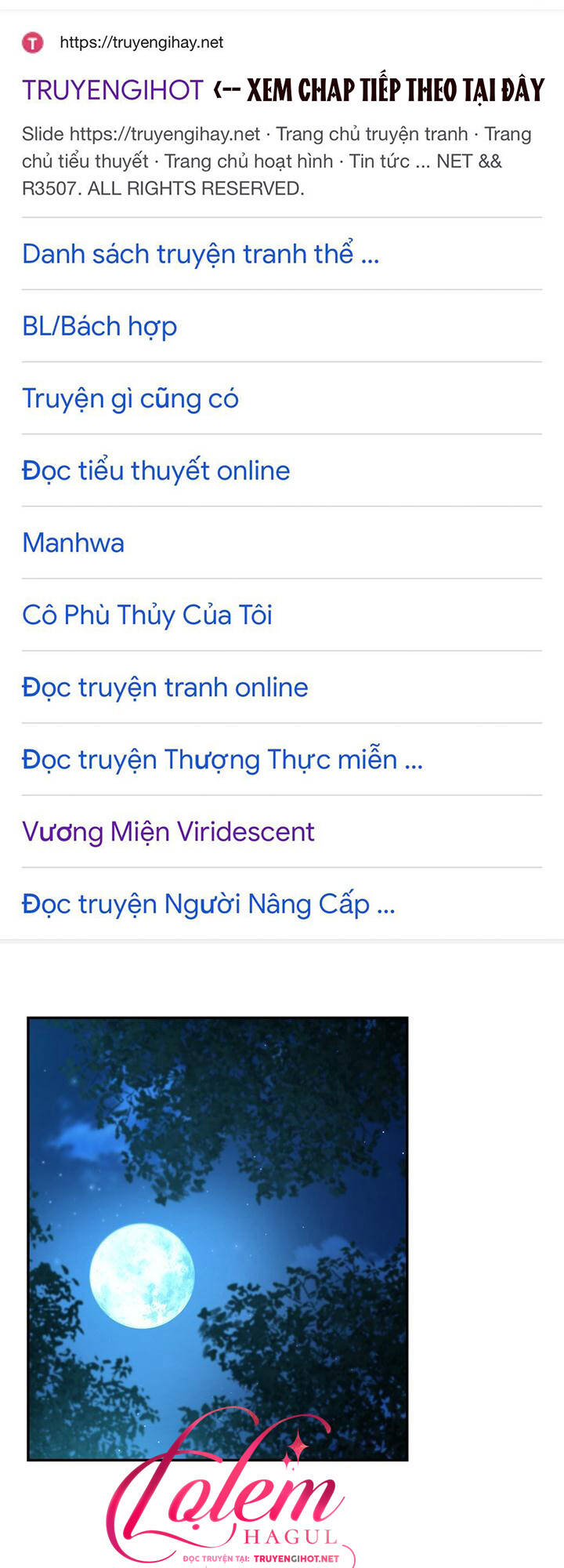The height and width of the screenshot is (1568, 564).
Task: Click the TRUYENGIHOT heading
Action: click(110, 89)
